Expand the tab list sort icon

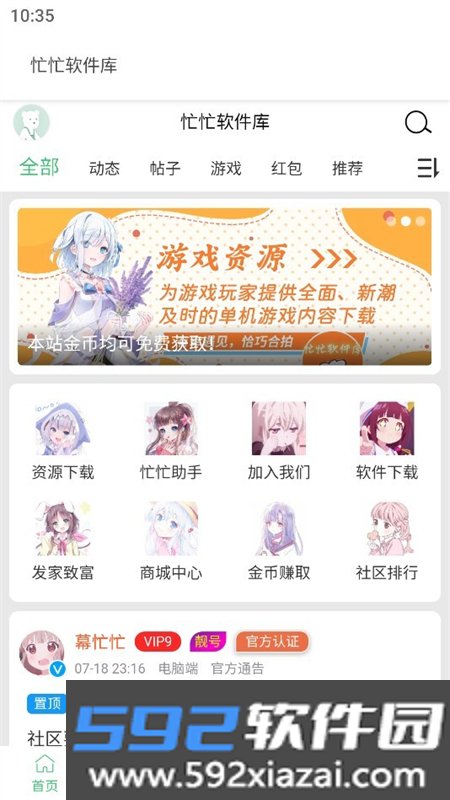(x=428, y=168)
